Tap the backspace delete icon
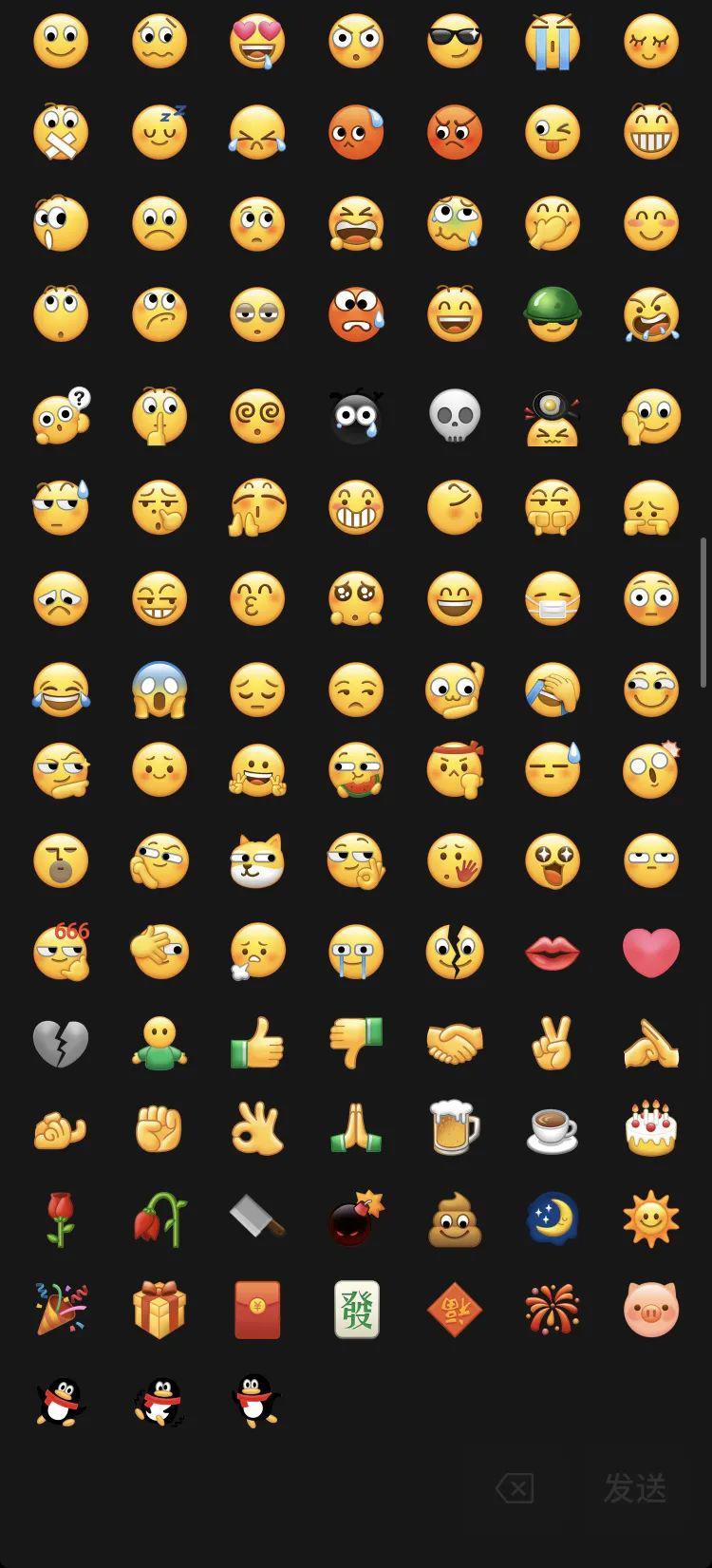 pos(515,1487)
